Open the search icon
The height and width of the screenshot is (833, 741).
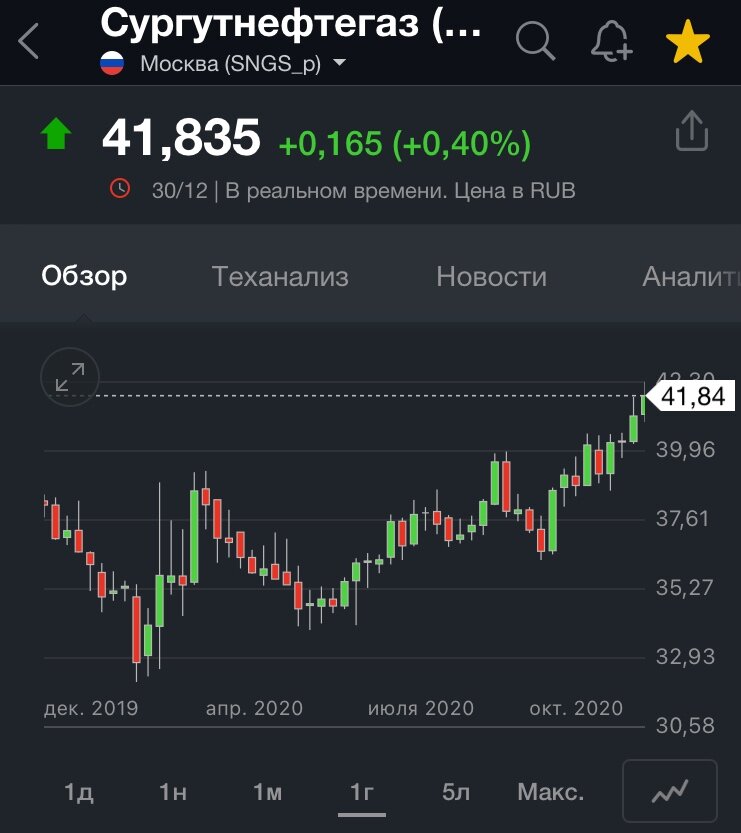(x=536, y=42)
